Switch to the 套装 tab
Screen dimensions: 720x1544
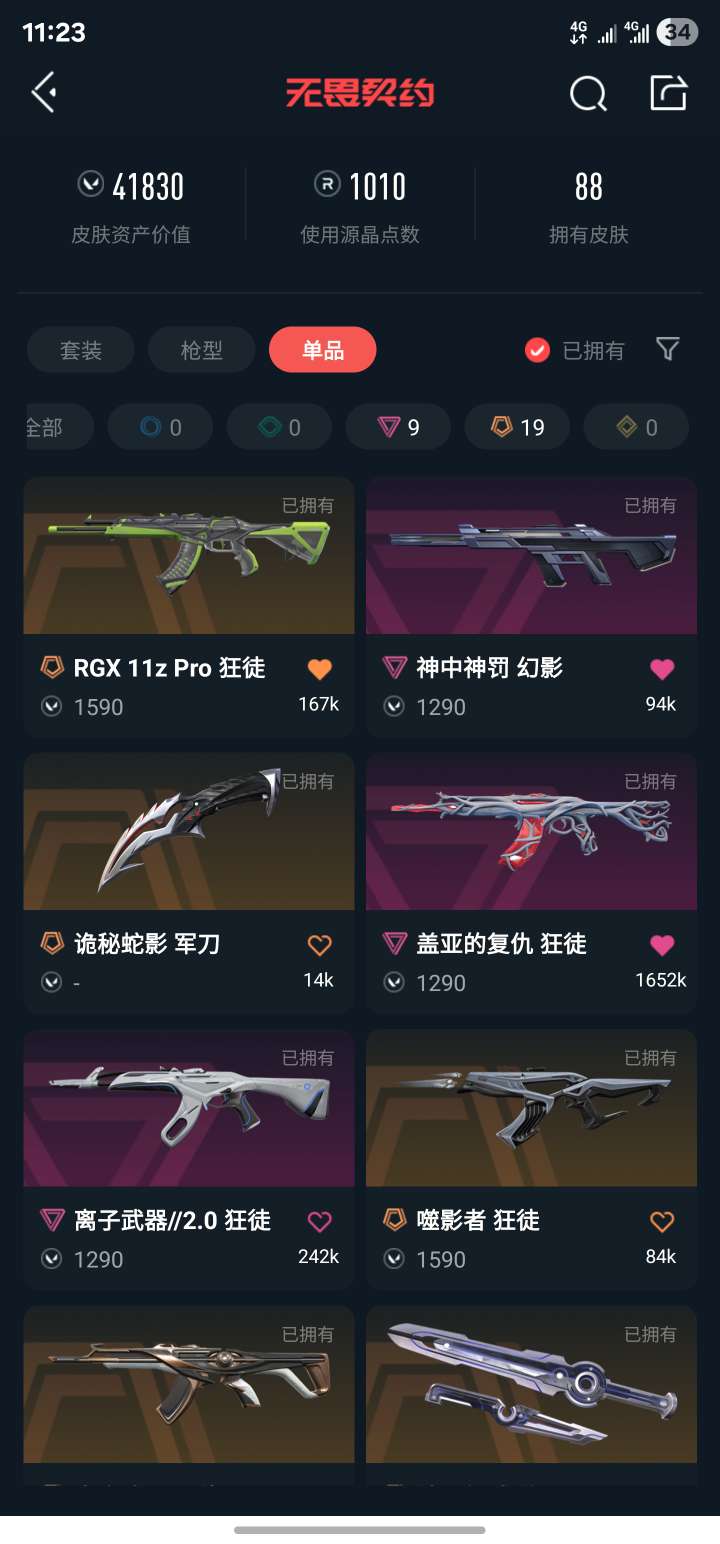[81, 350]
